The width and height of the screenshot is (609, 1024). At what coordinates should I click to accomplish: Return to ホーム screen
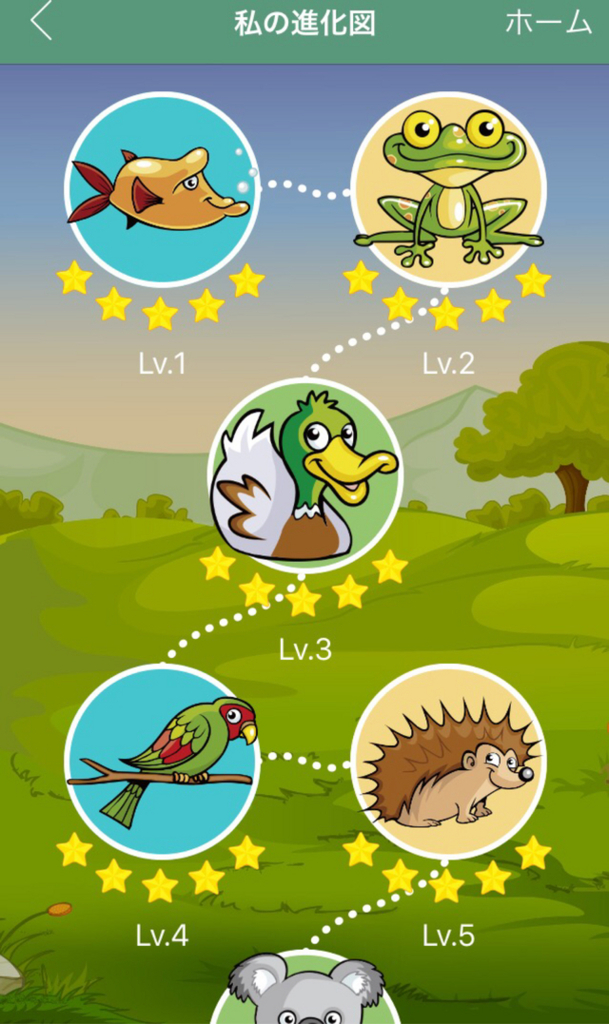click(x=548, y=22)
